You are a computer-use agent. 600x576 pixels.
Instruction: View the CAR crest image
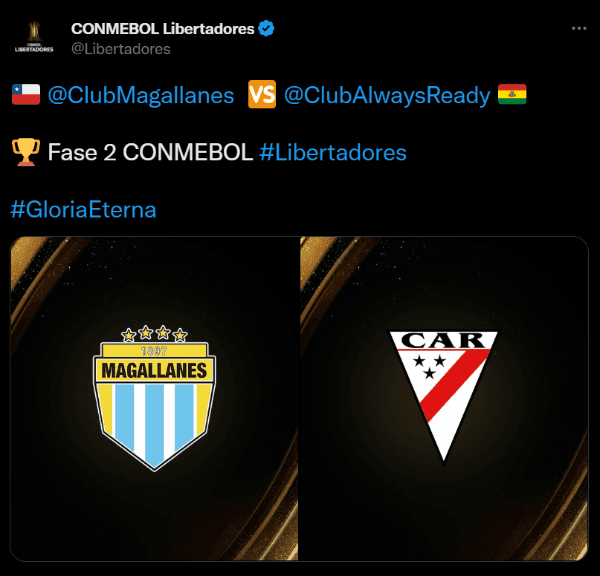pyautogui.click(x=444, y=398)
